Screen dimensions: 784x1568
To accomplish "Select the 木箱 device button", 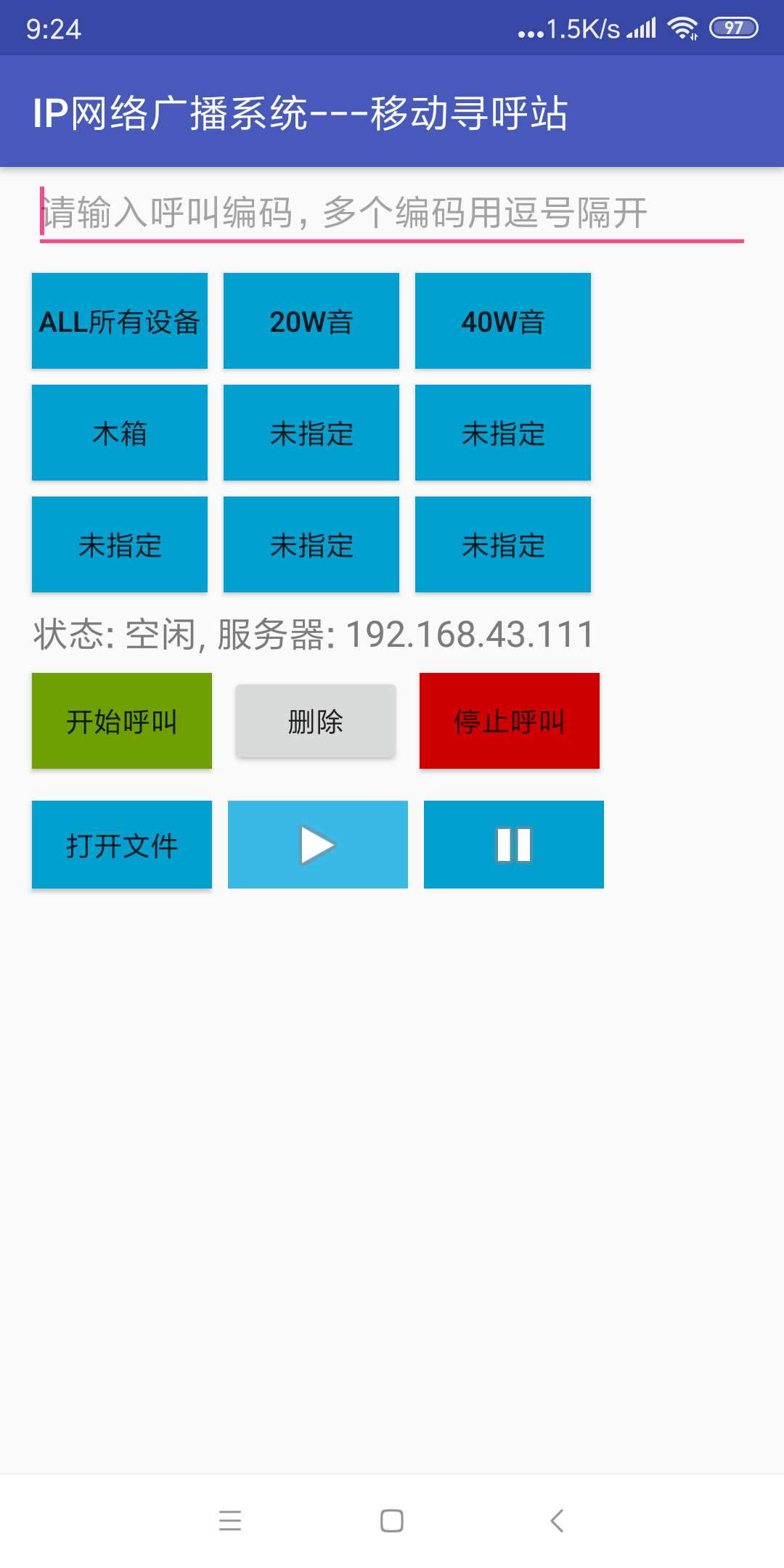I will (120, 433).
